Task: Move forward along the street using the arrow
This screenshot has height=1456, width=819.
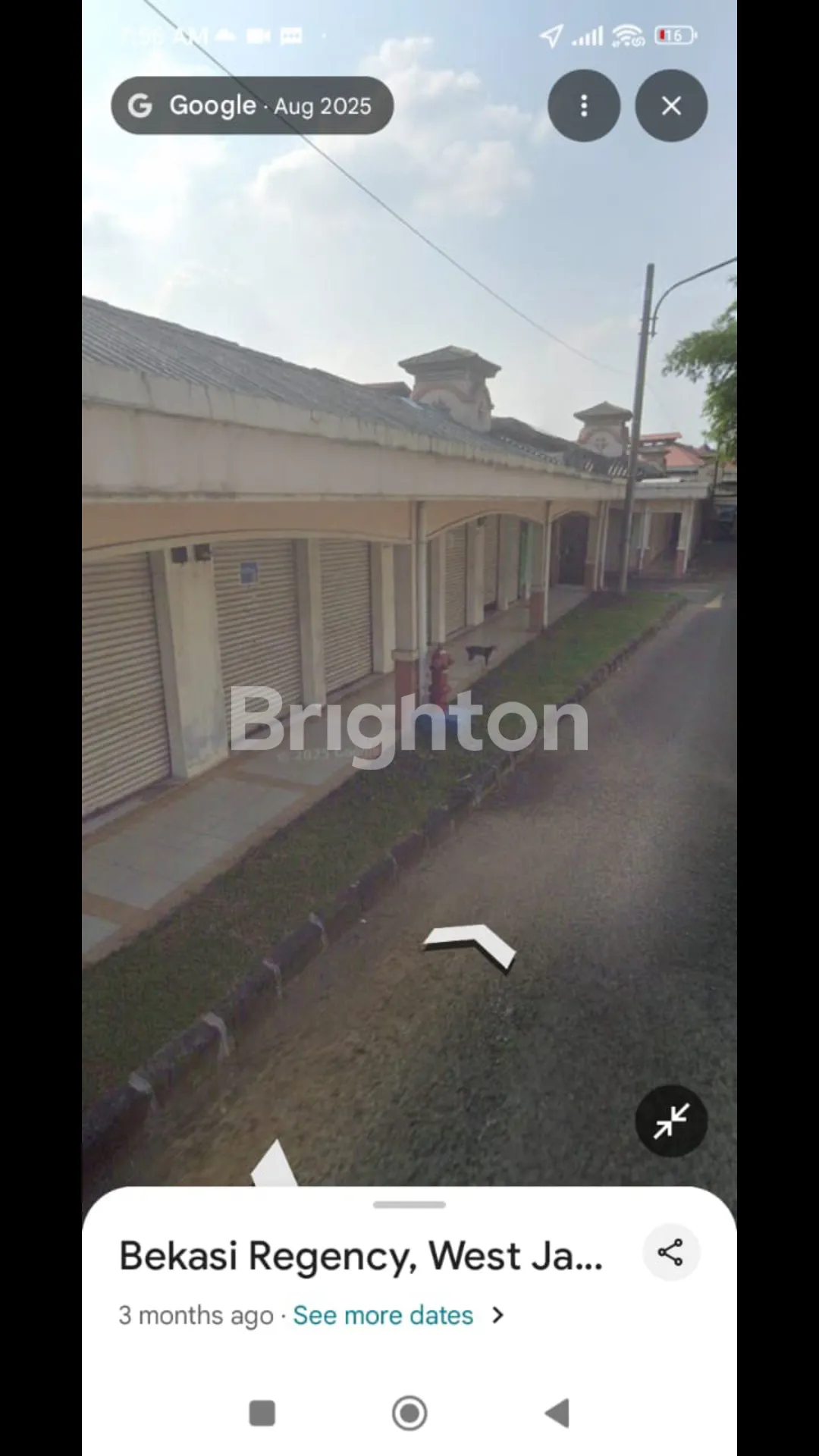Action: tap(471, 945)
